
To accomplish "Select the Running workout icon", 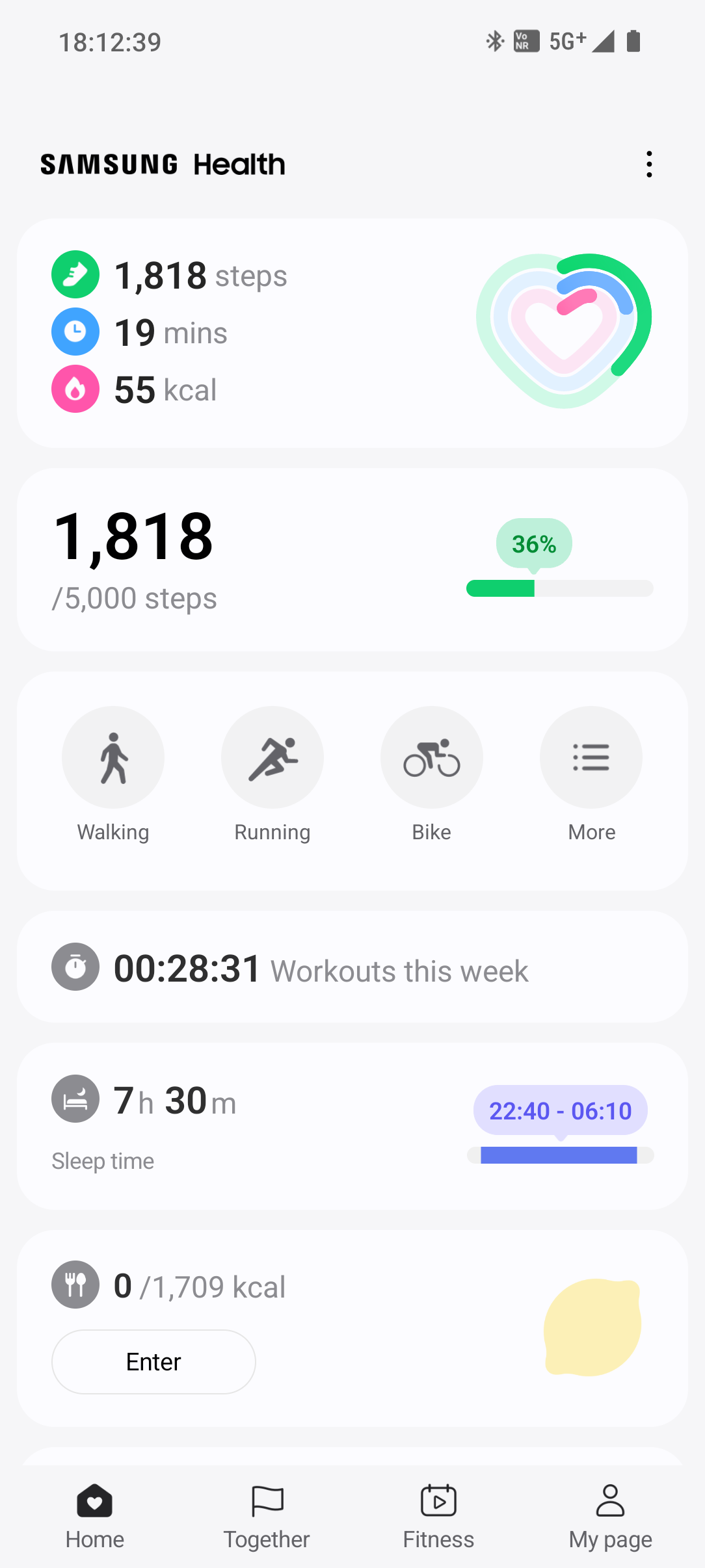I will [272, 757].
